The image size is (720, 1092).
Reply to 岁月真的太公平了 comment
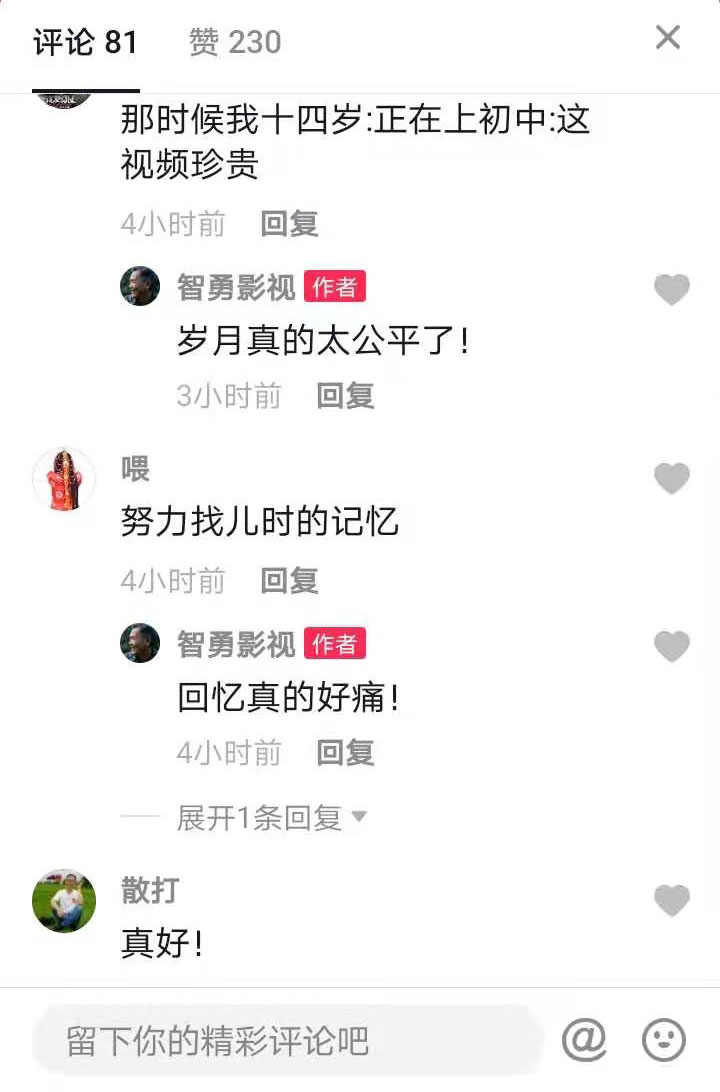click(345, 396)
